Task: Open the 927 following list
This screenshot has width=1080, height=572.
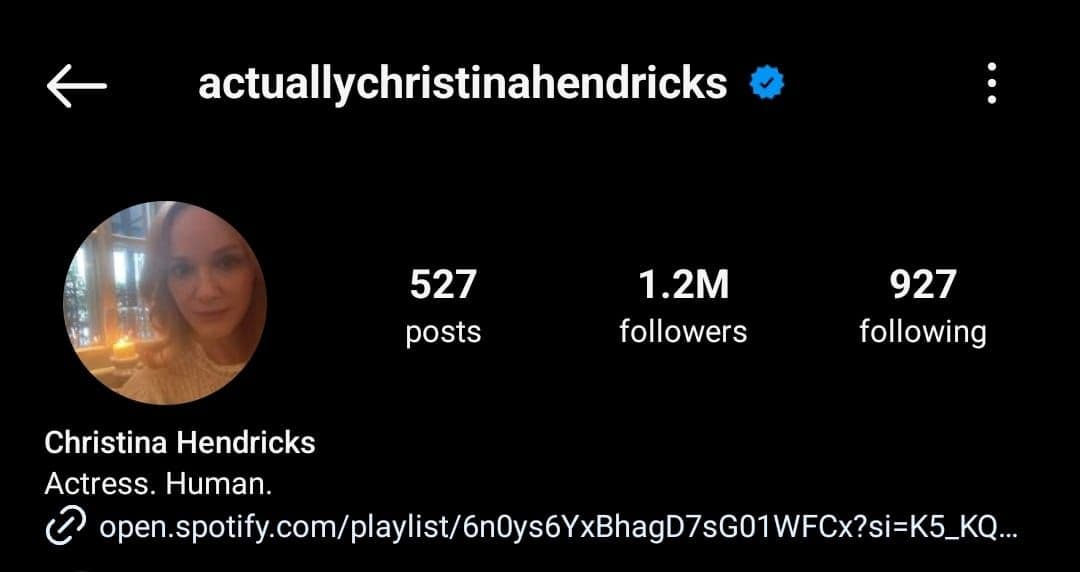Action: click(x=922, y=306)
